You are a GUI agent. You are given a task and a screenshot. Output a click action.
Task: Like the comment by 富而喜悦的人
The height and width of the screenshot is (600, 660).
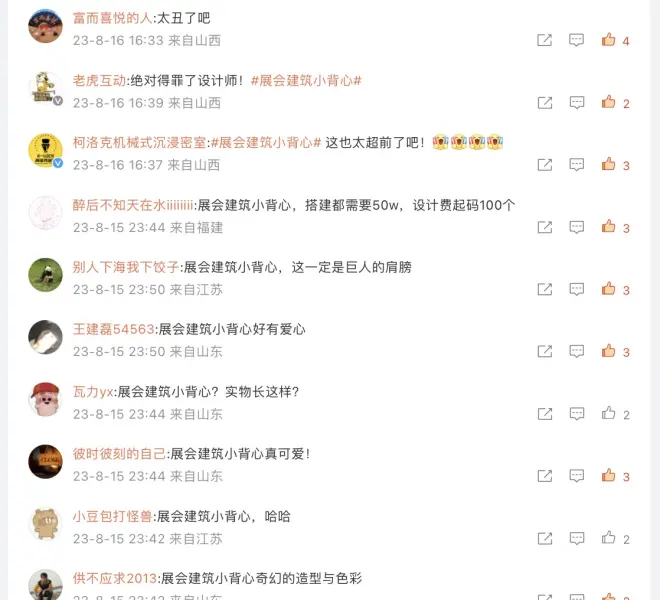[x=608, y=40]
